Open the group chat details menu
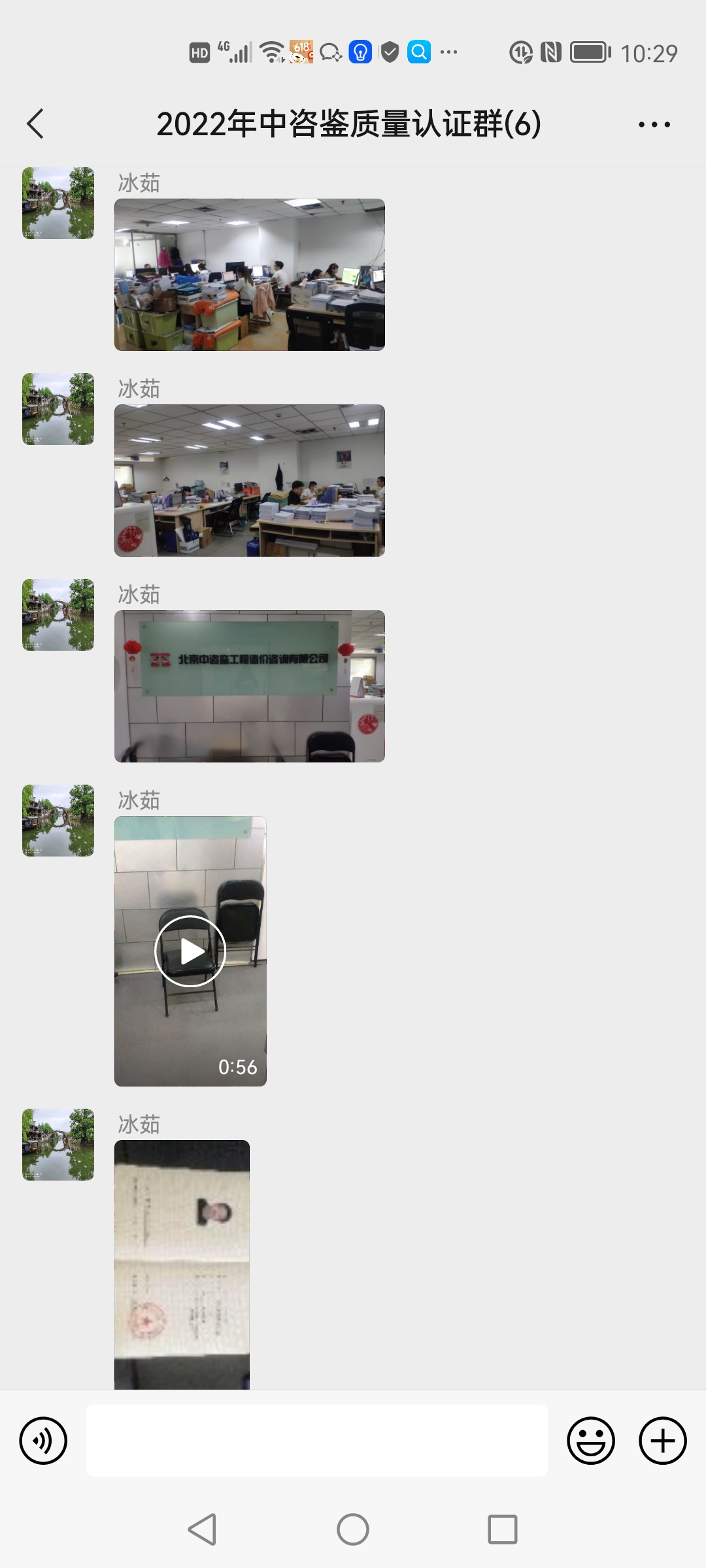 pos(654,124)
